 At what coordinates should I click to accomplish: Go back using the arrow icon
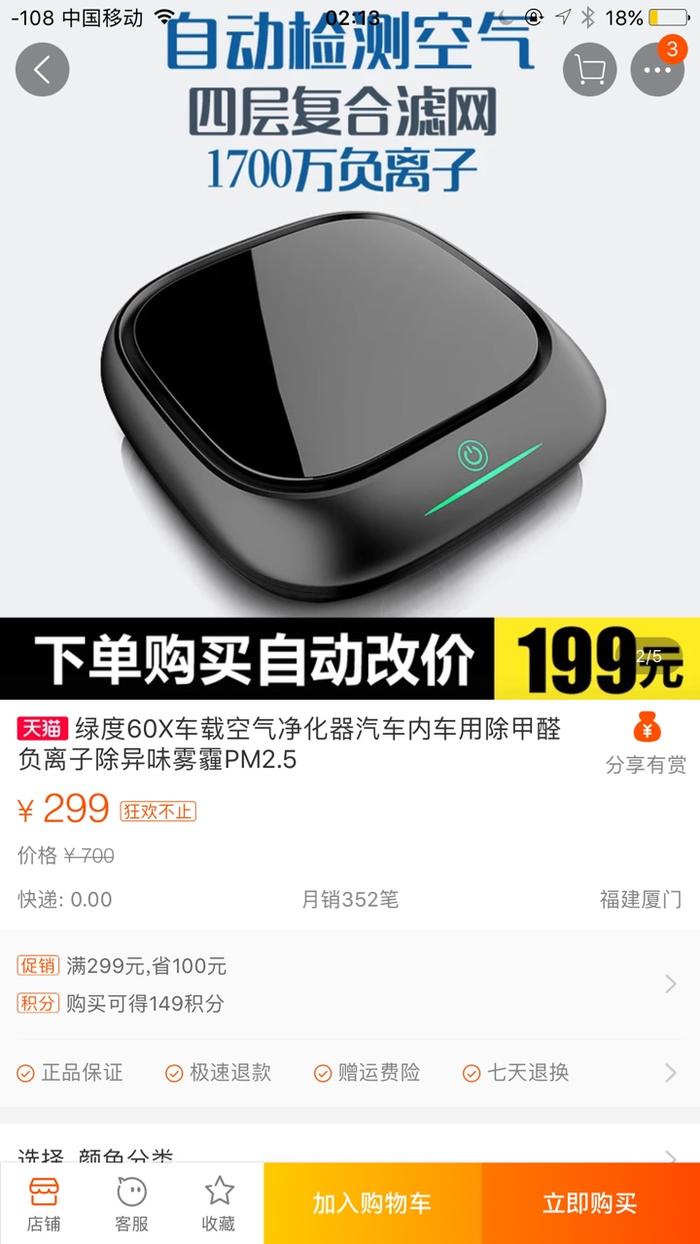coord(42,69)
